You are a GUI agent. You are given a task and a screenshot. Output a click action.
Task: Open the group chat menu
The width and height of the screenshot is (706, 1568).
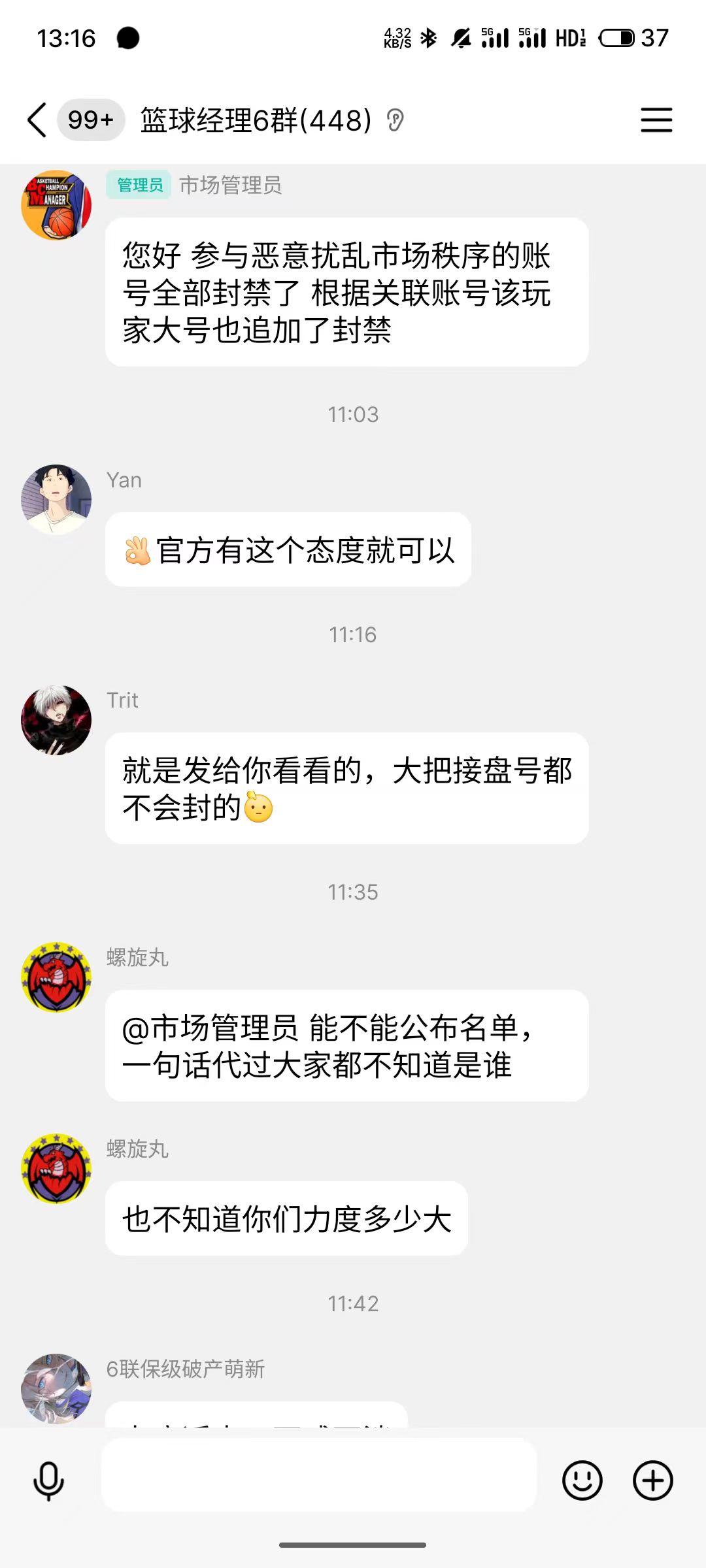pyautogui.click(x=656, y=120)
